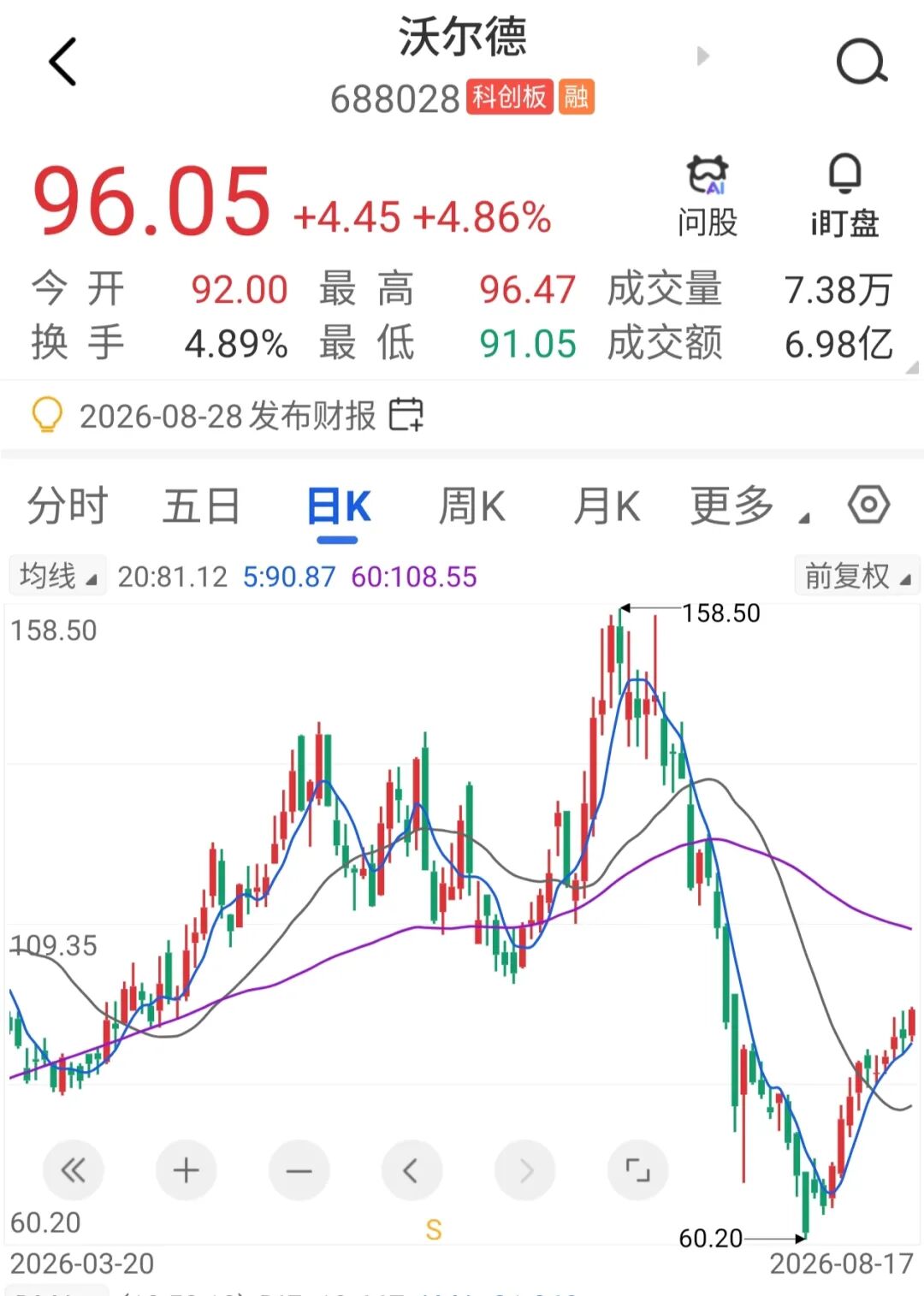This screenshot has height=1296, width=924.
Task: Expand the 更多 period options
Action: point(749,506)
